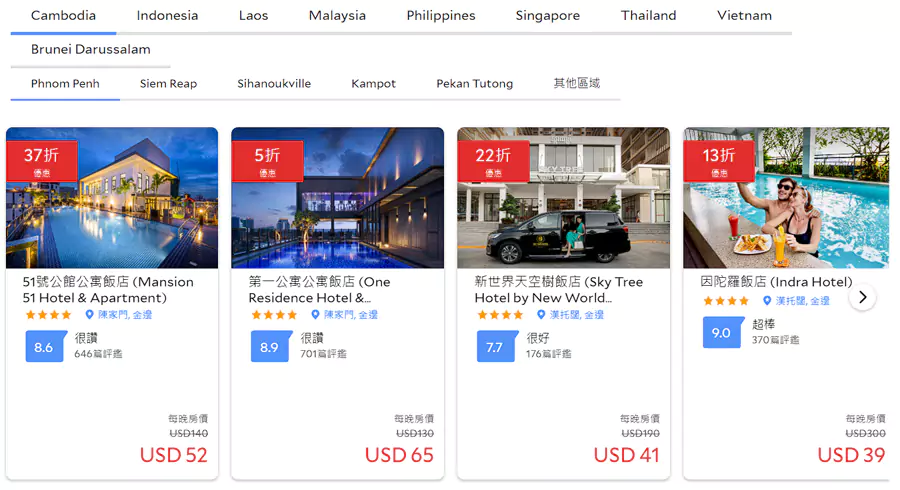Switch to the Indonesia country tab
Image resolution: width=900 pixels, height=490 pixels.
tap(167, 15)
